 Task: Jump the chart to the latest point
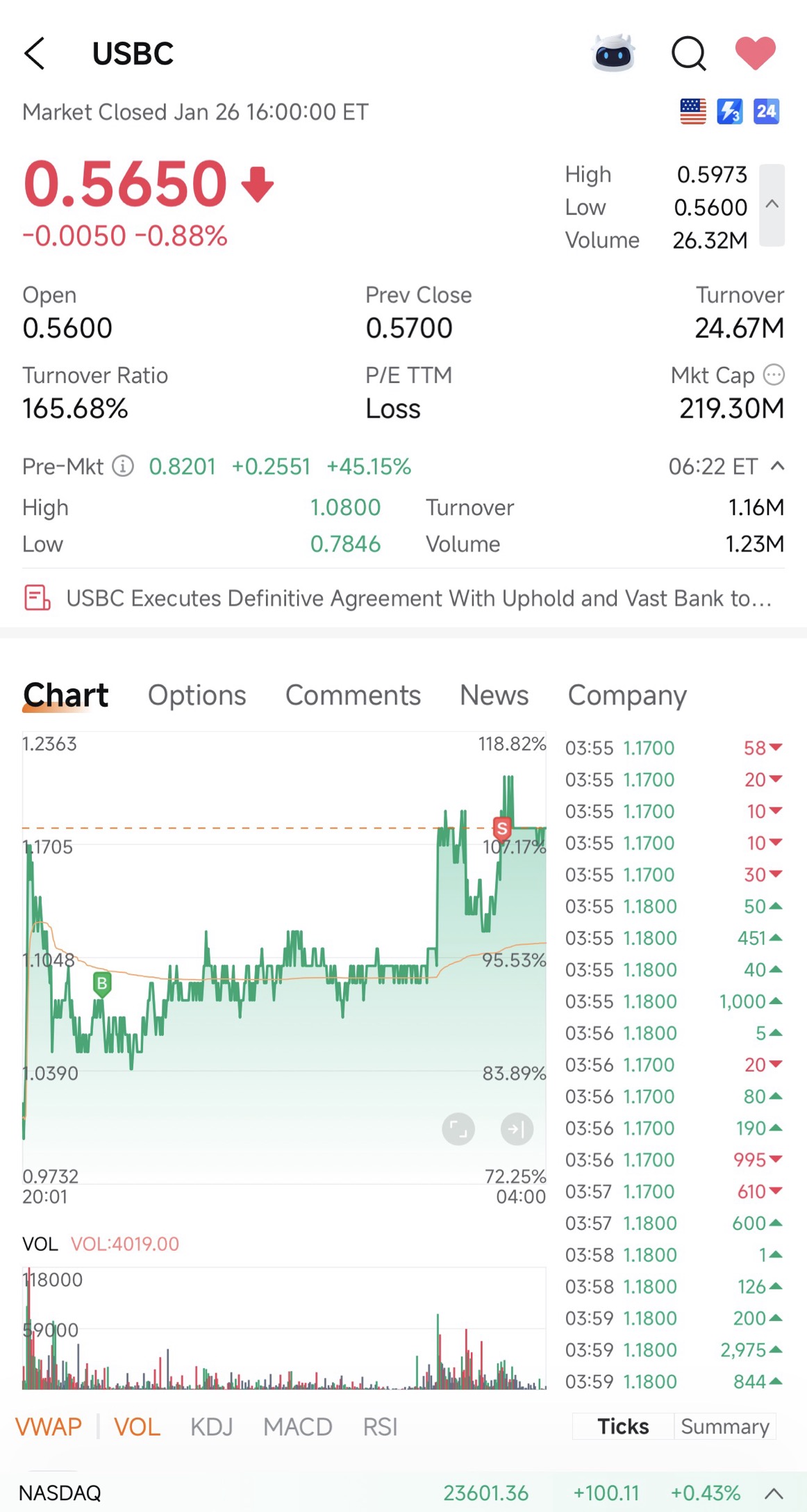click(517, 1129)
